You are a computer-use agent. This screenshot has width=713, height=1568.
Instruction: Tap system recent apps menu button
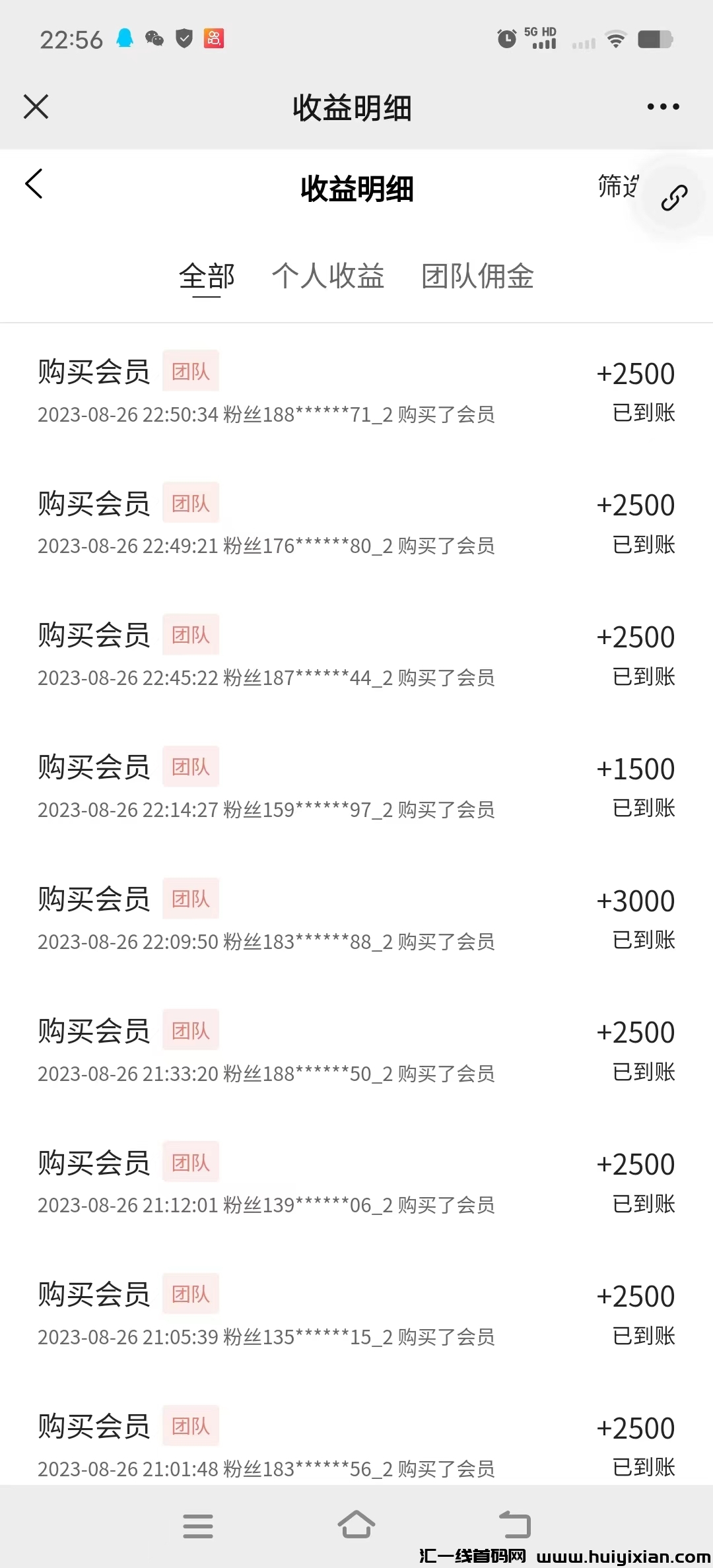[197, 1526]
